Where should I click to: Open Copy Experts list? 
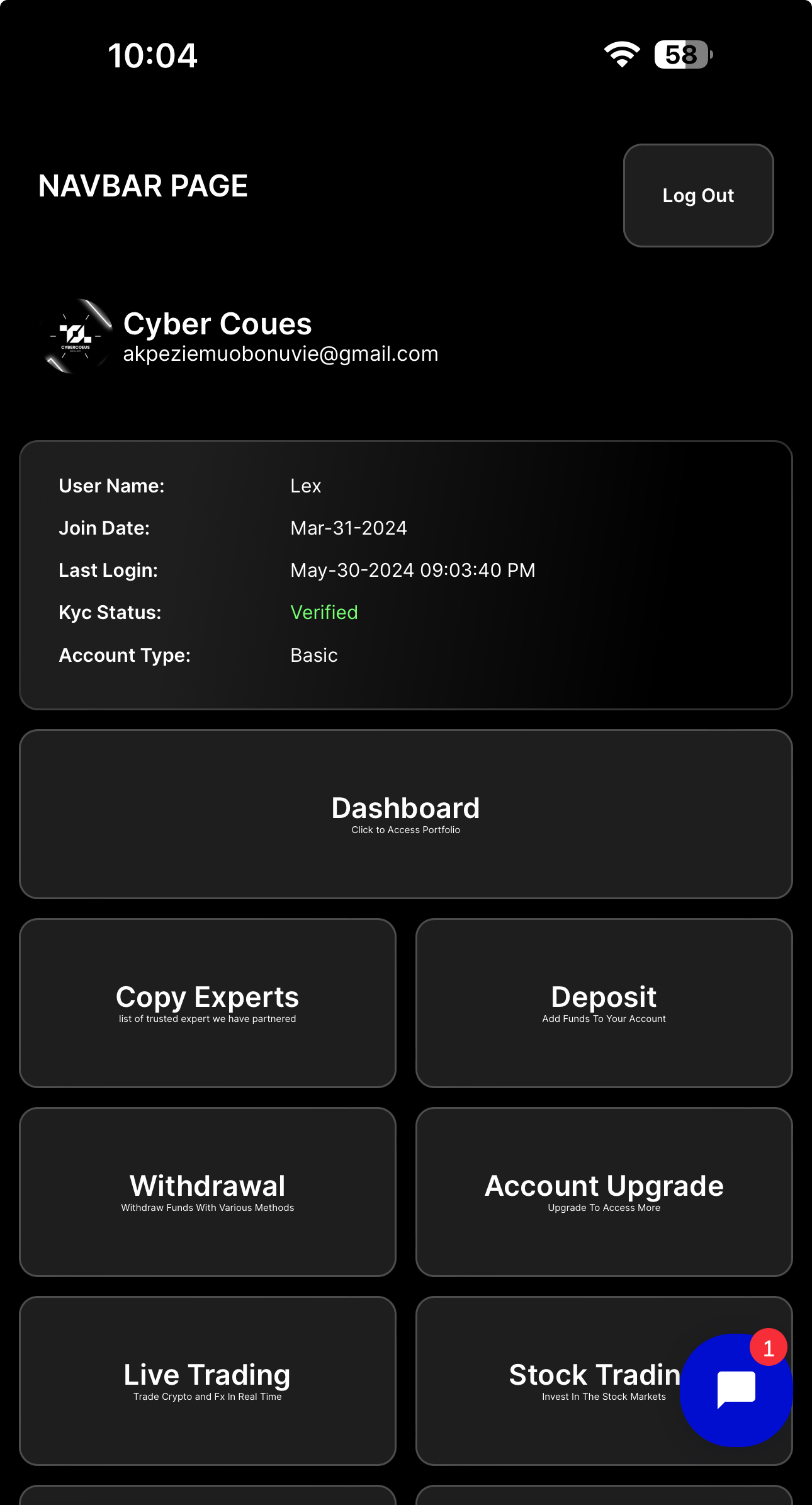[207, 1002]
